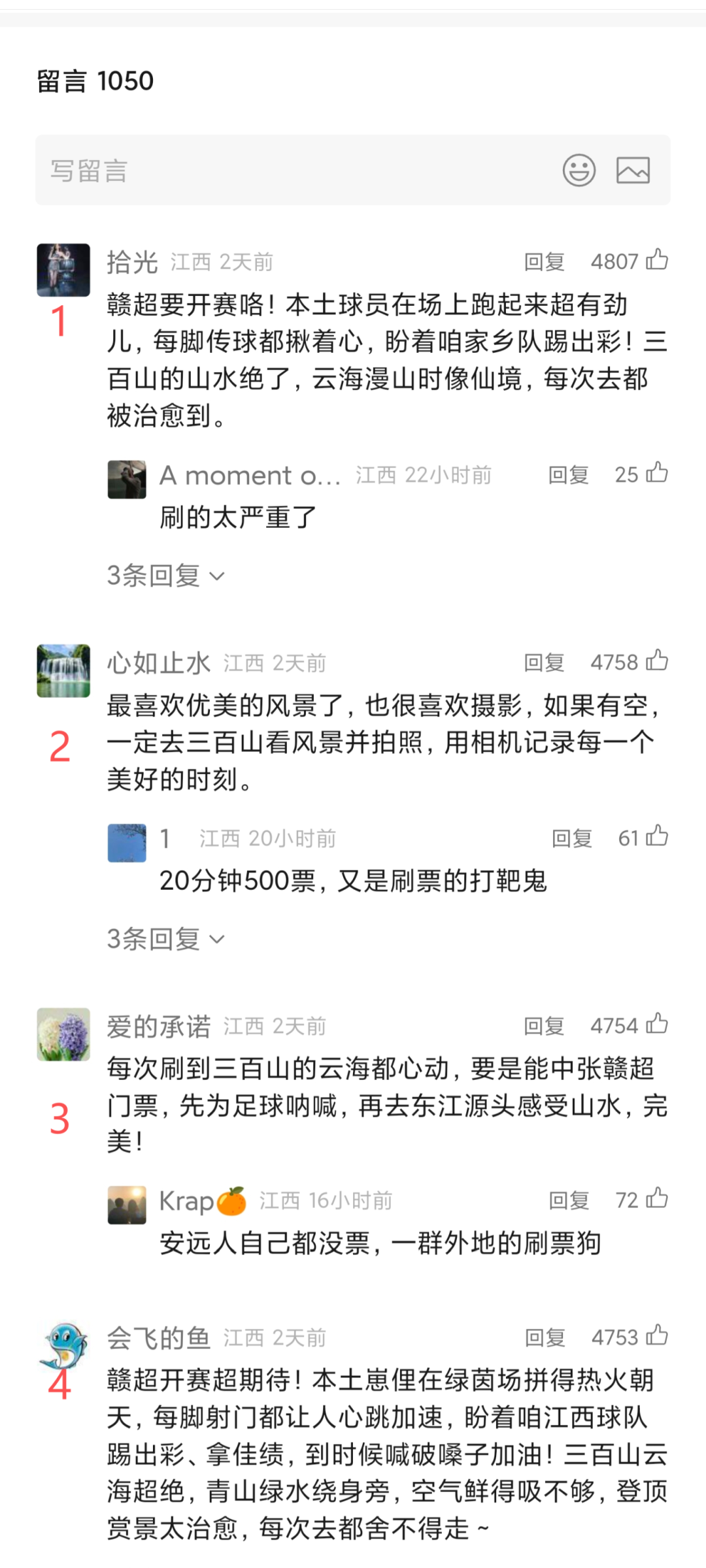Like the reply from user 1
706x1568 pixels.
tap(656, 836)
